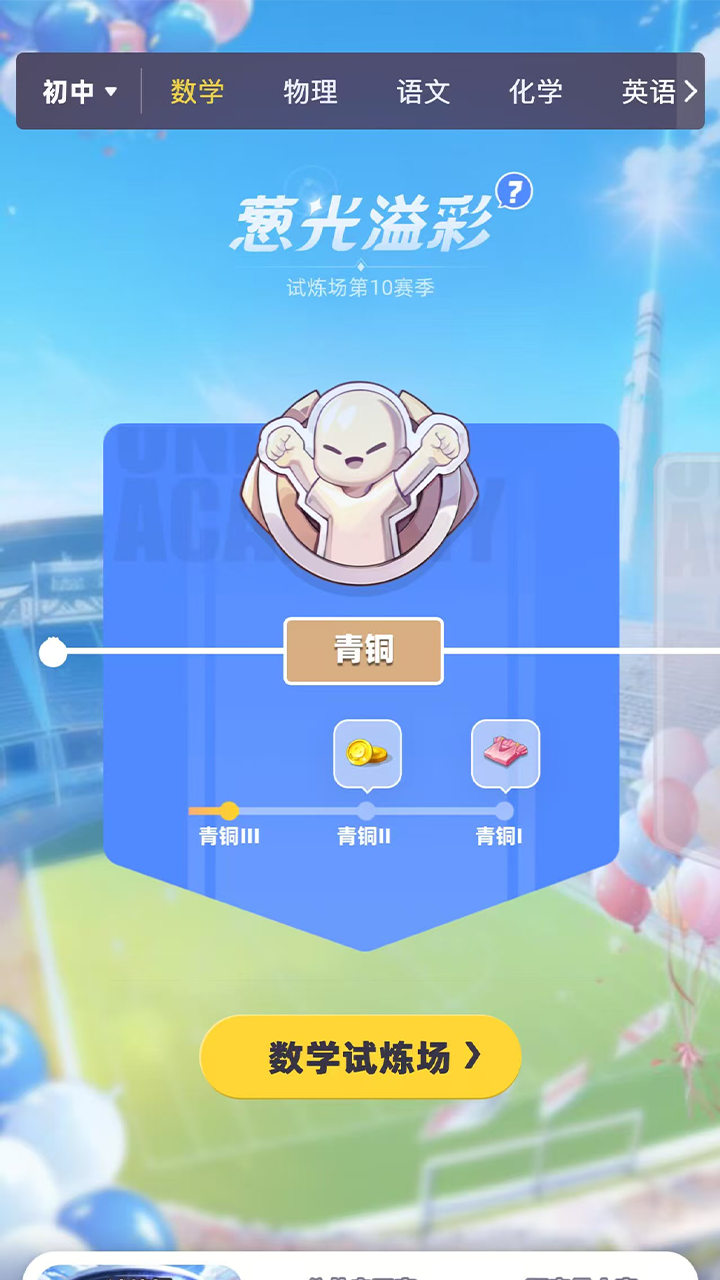Tap the arrow to show more subjects
The width and height of the screenshot is (720, 1280).
[691, 92]
